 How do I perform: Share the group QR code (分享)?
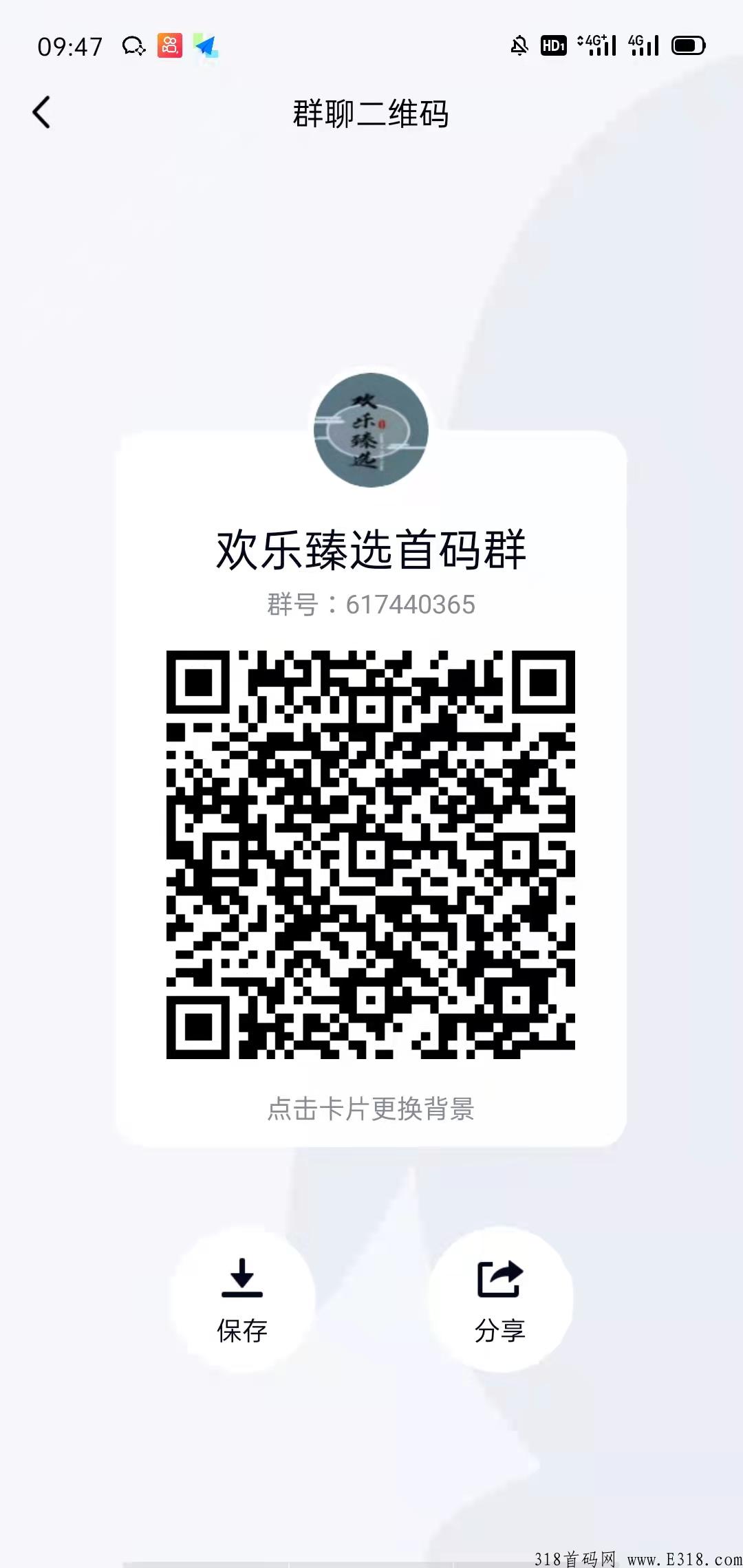500,1298
